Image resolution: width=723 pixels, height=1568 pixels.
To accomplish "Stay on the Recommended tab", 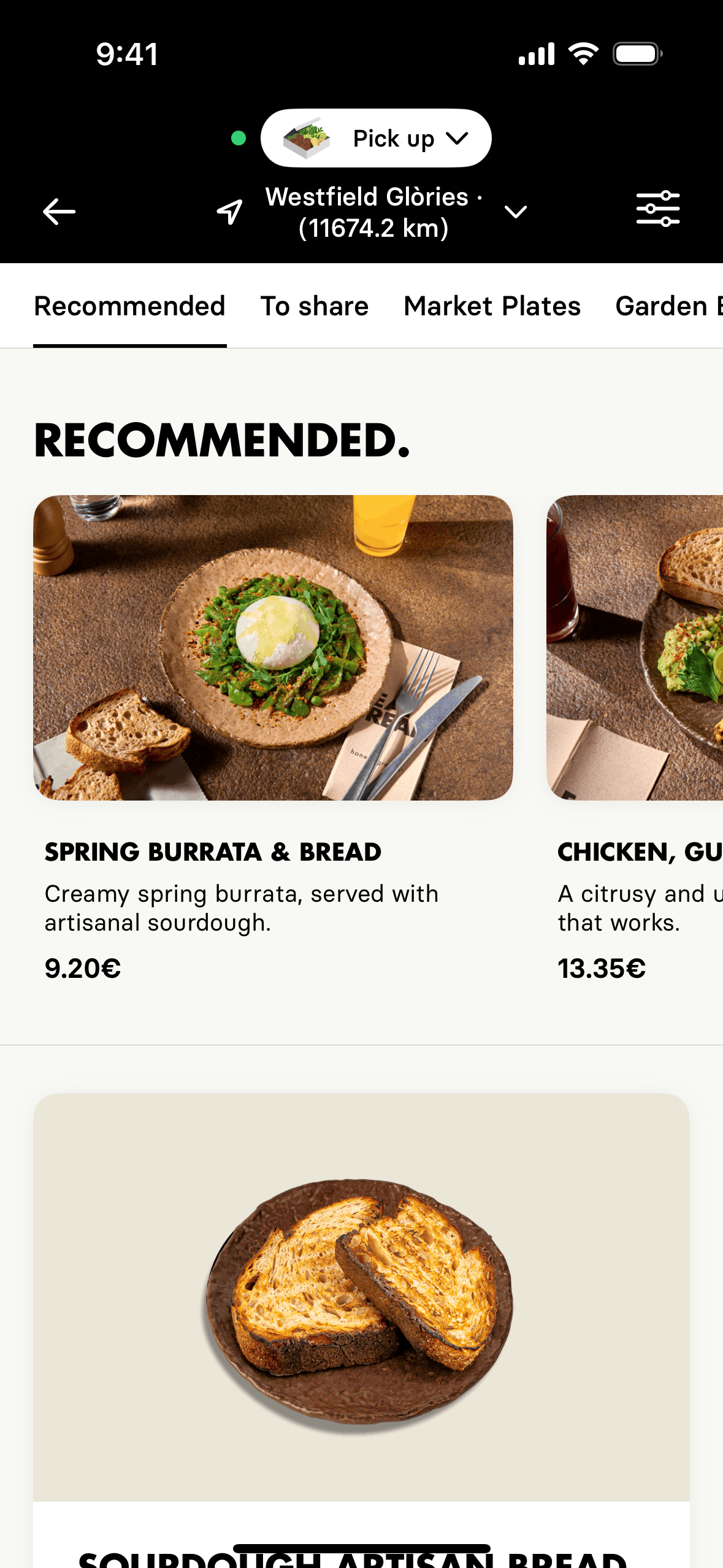I will [x=129, y=306].
